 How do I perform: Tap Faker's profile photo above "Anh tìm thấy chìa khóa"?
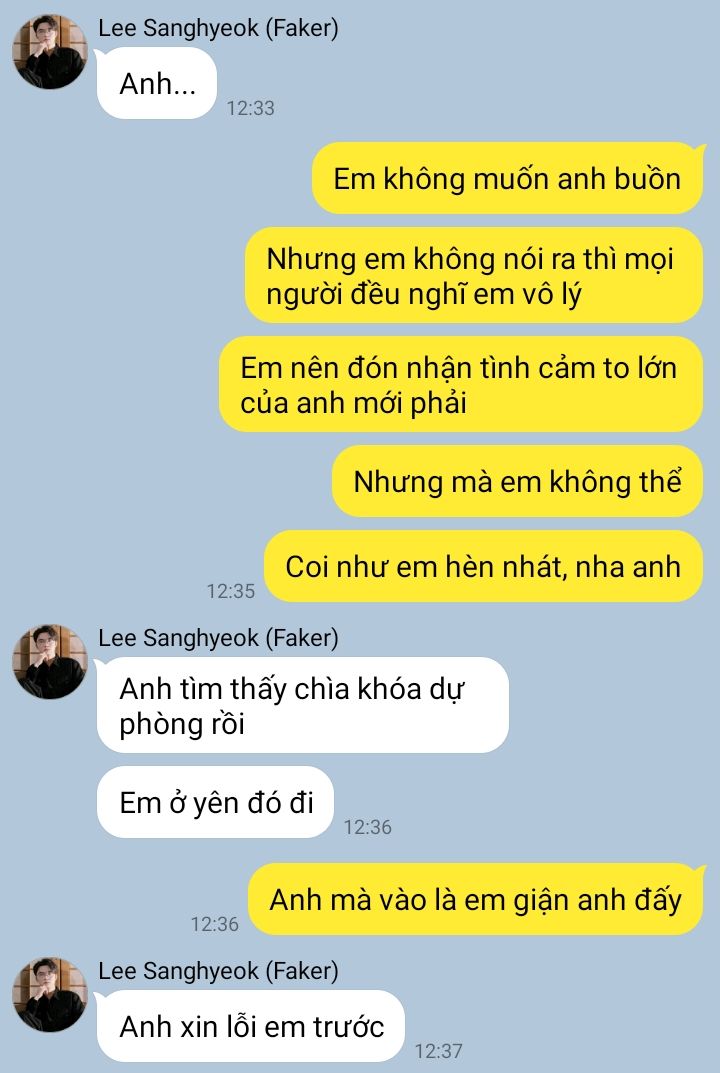(49, 661)
